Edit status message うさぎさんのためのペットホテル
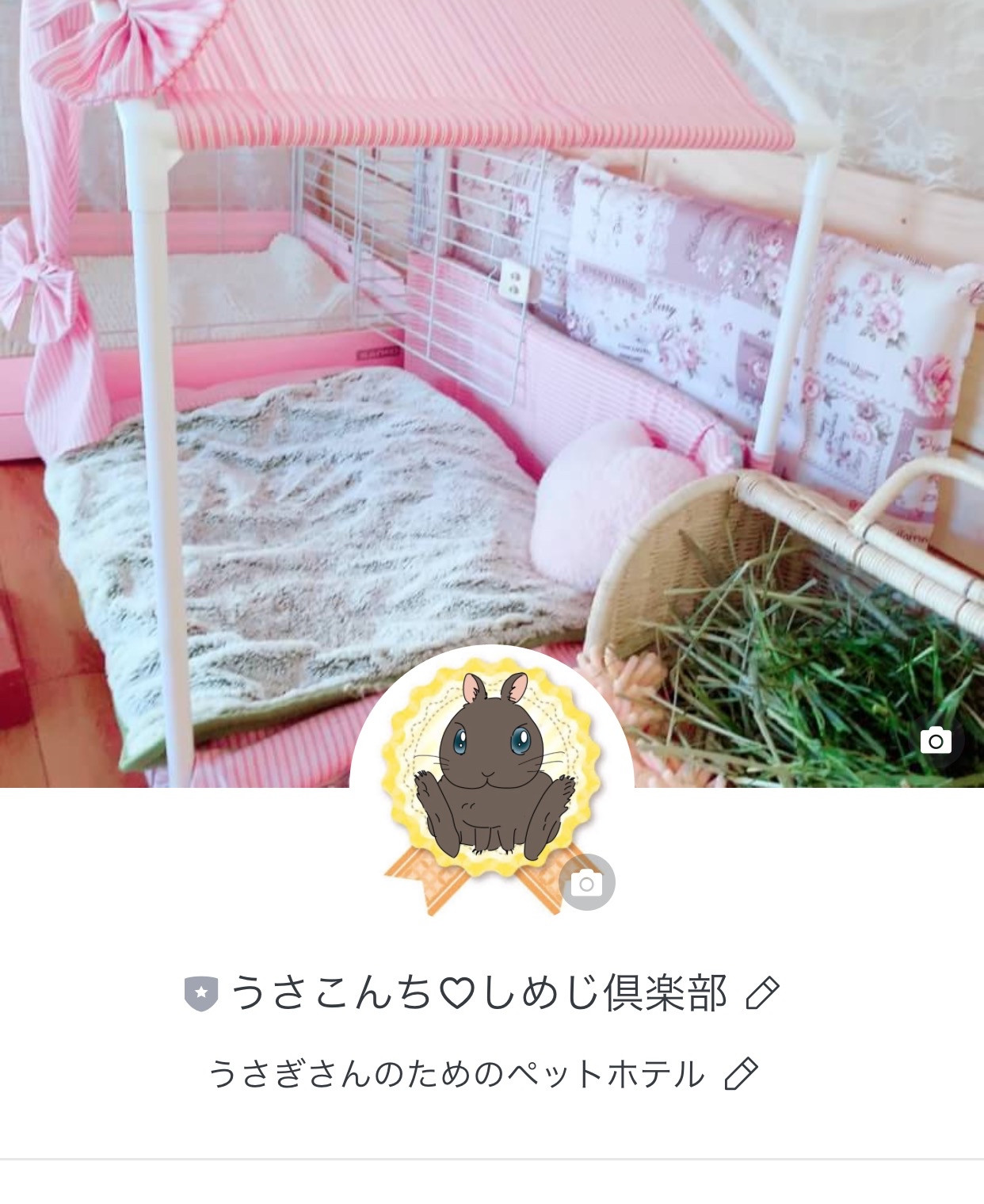This screenshot has height=1204, width=984. [x=741, y=1074]
